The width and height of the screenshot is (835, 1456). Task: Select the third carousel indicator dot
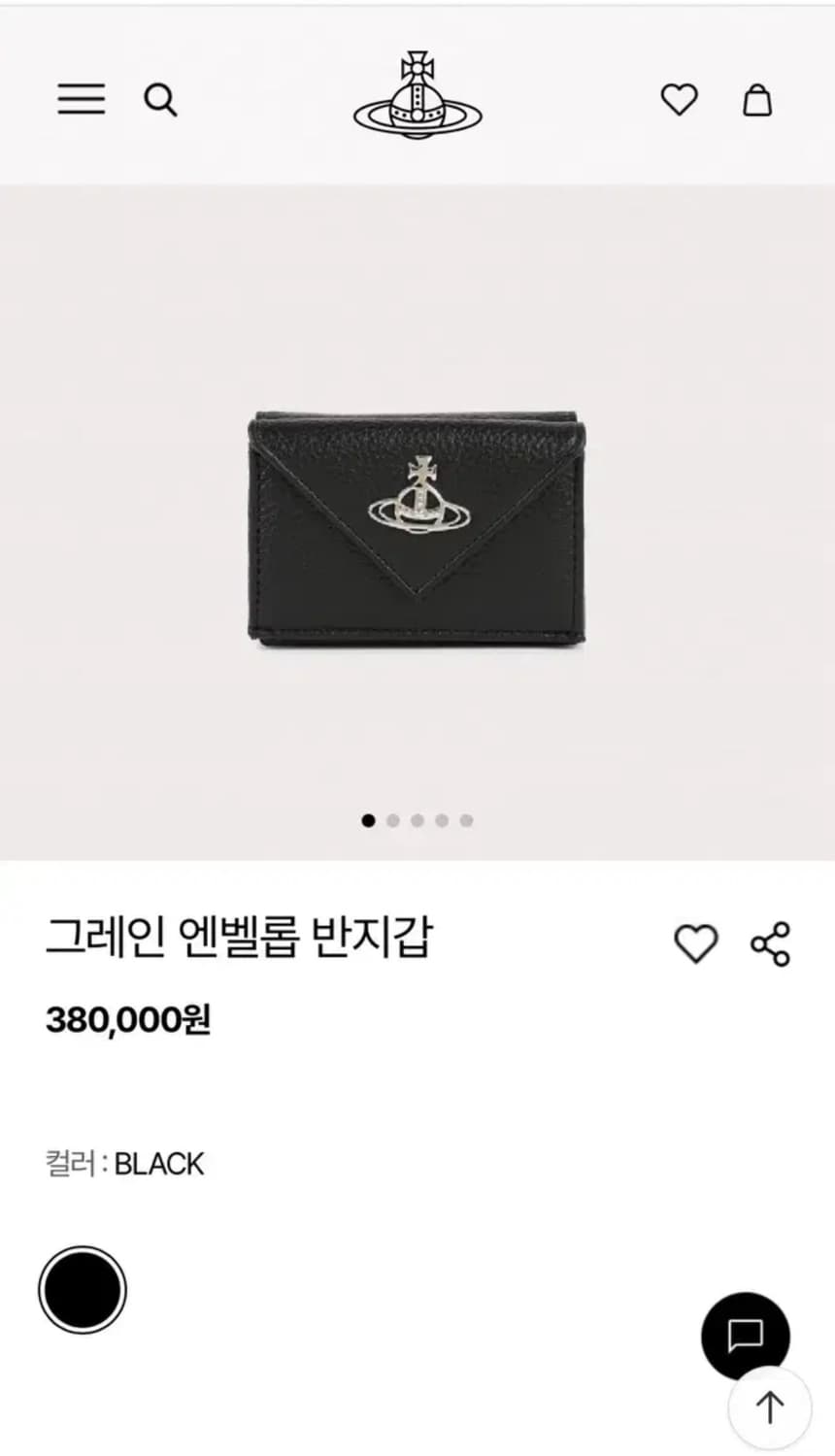417,820
